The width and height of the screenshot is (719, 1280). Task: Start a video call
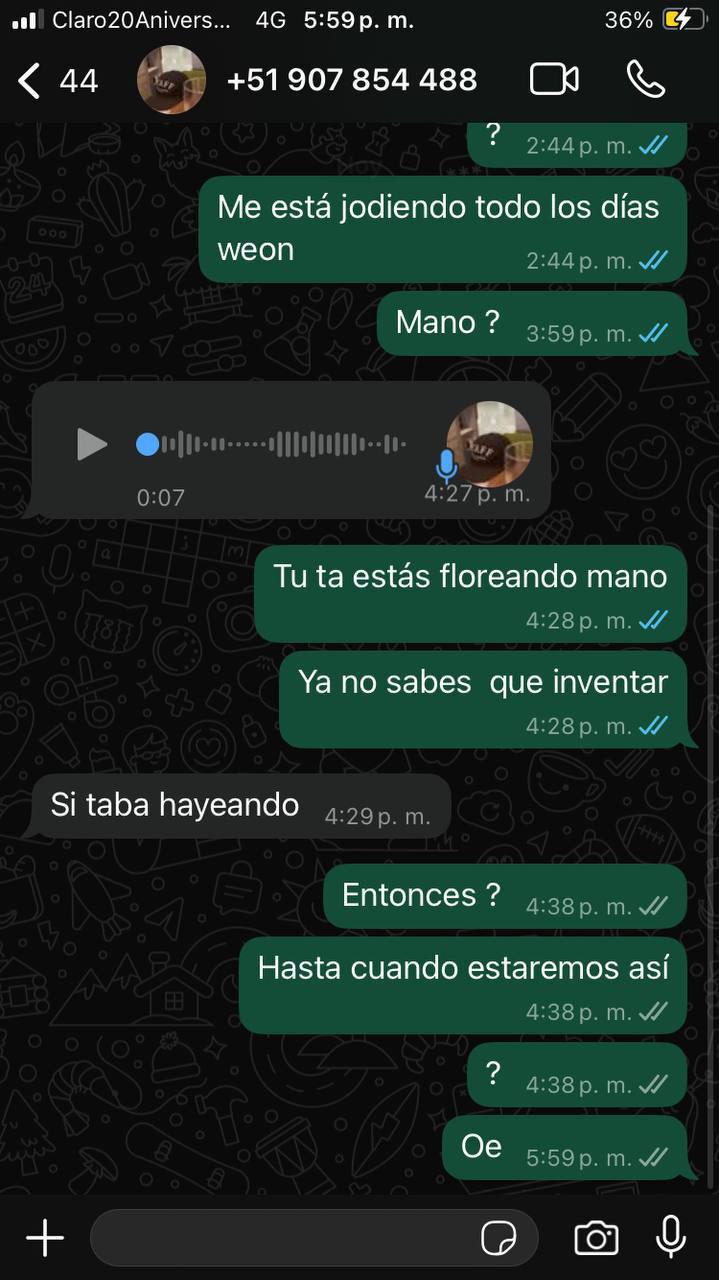click(555, 80)
